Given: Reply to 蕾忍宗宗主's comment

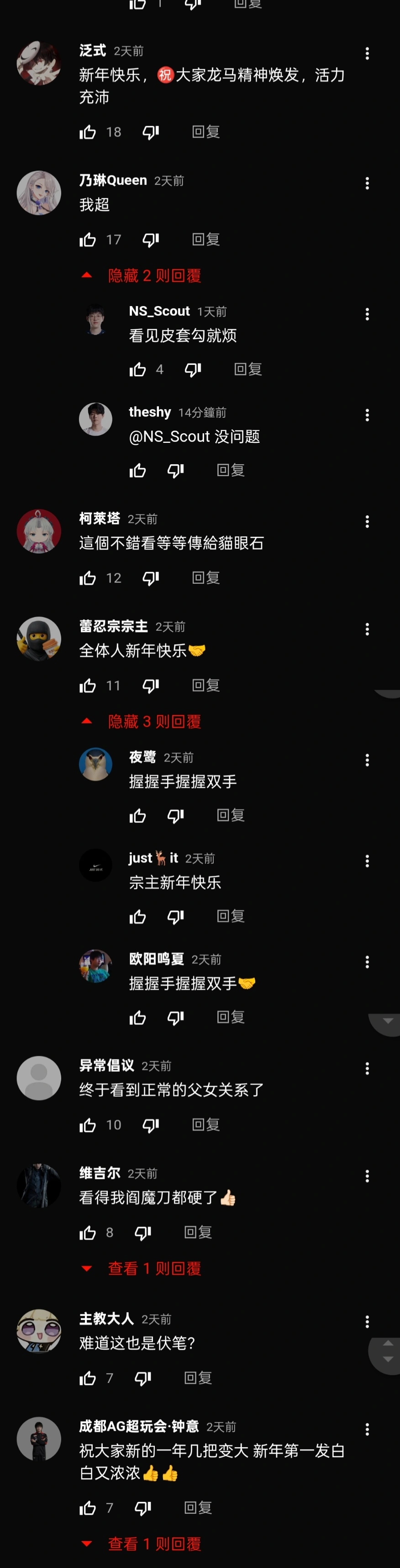Looking at the screenshot, I should point(205,685).
